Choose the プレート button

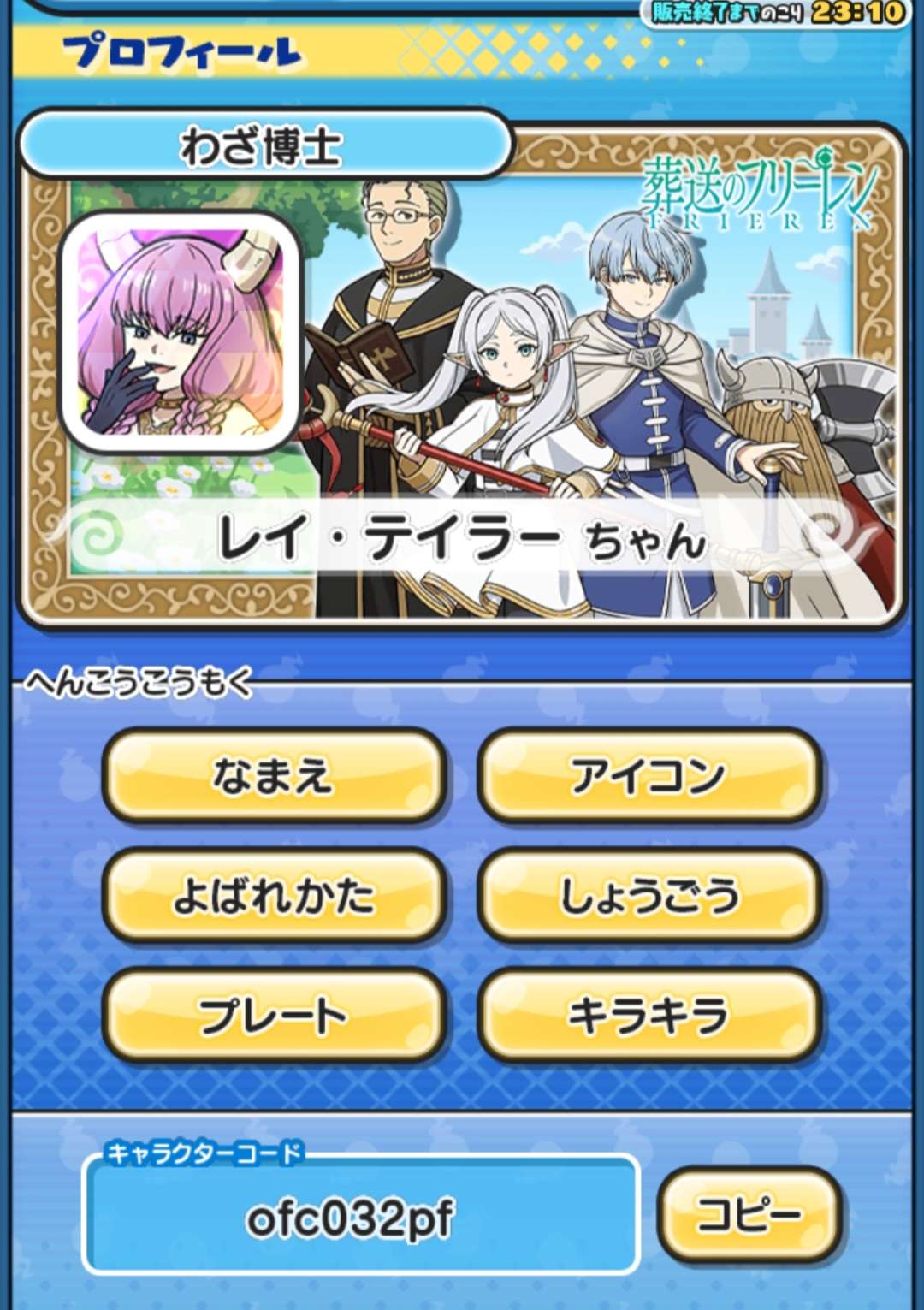tap(273, 1016)
